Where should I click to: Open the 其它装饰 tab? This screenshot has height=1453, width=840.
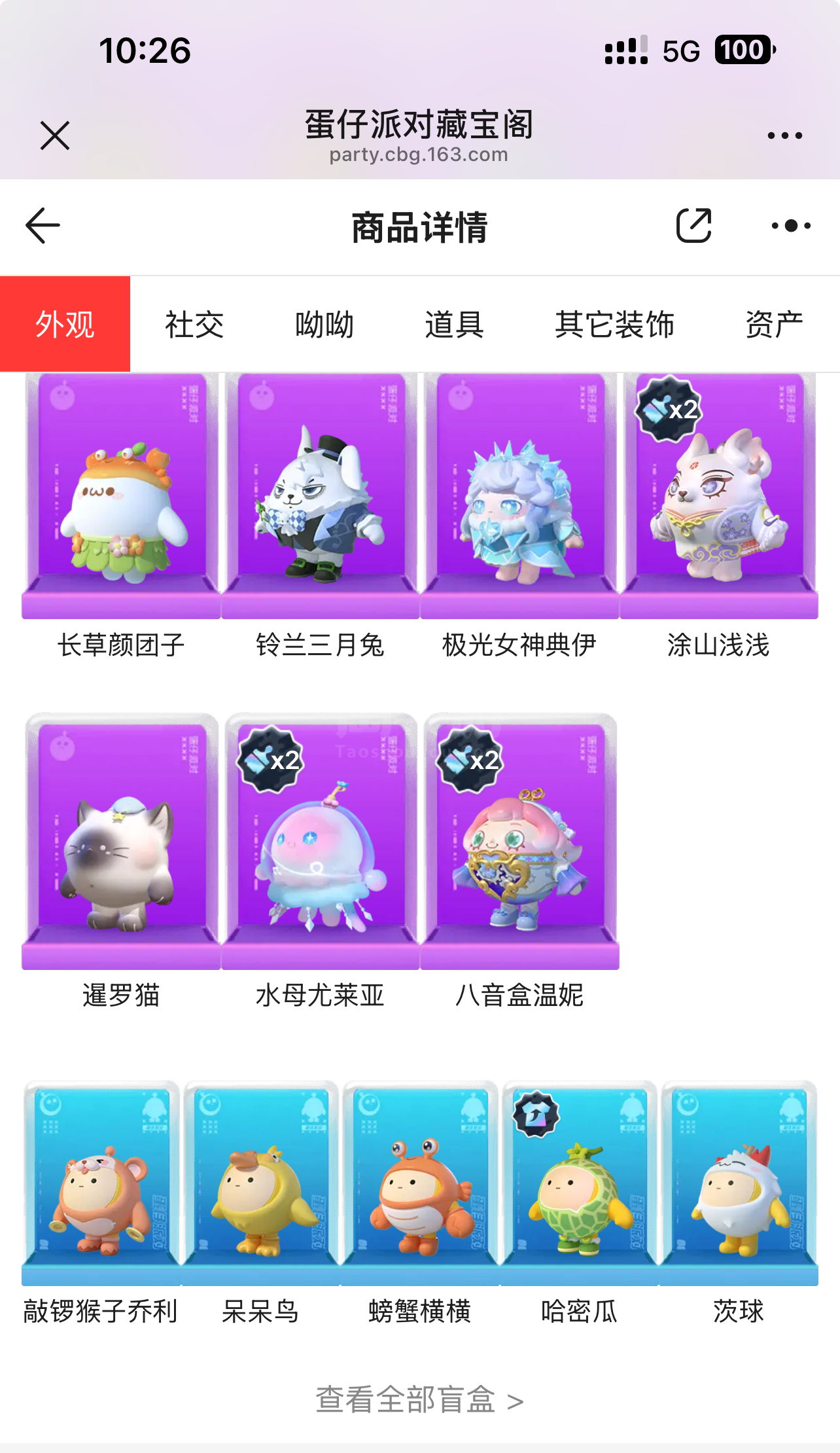point(614,325)
